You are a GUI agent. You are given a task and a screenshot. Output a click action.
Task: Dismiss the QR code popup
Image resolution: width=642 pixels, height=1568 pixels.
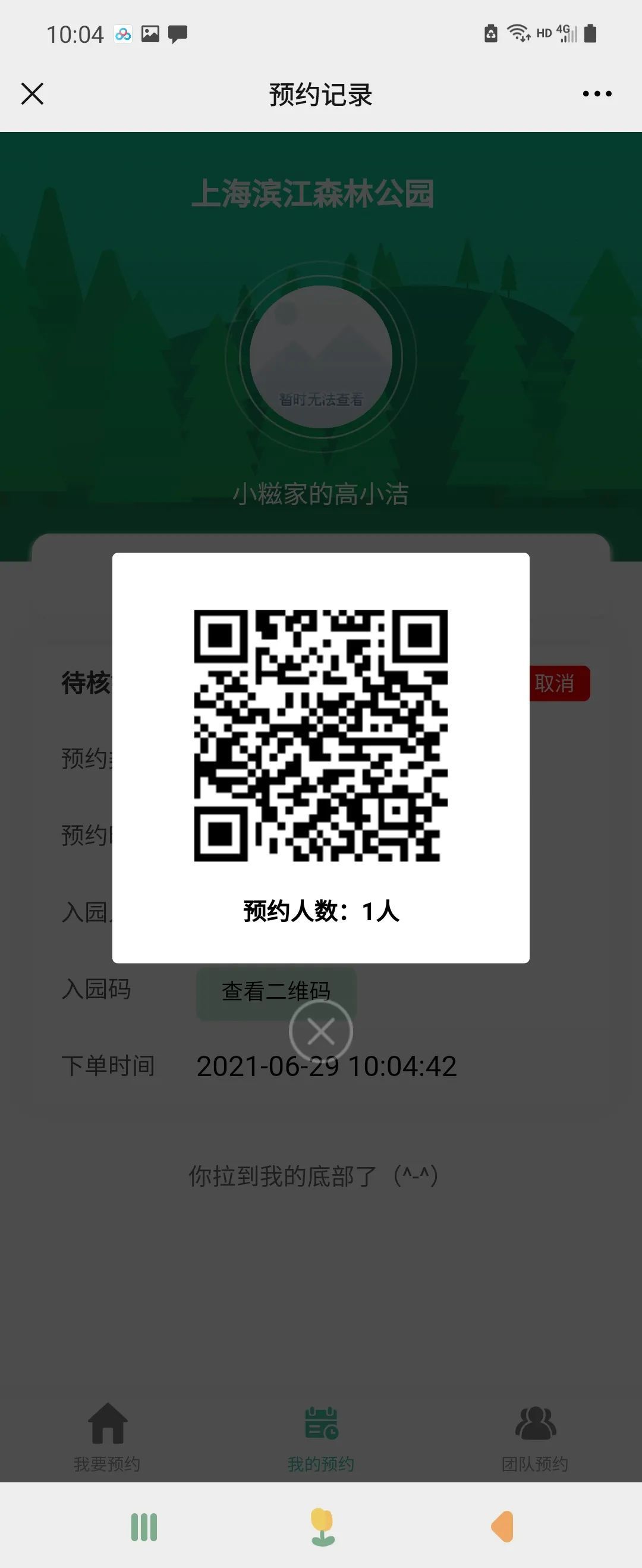[320, 1031]
